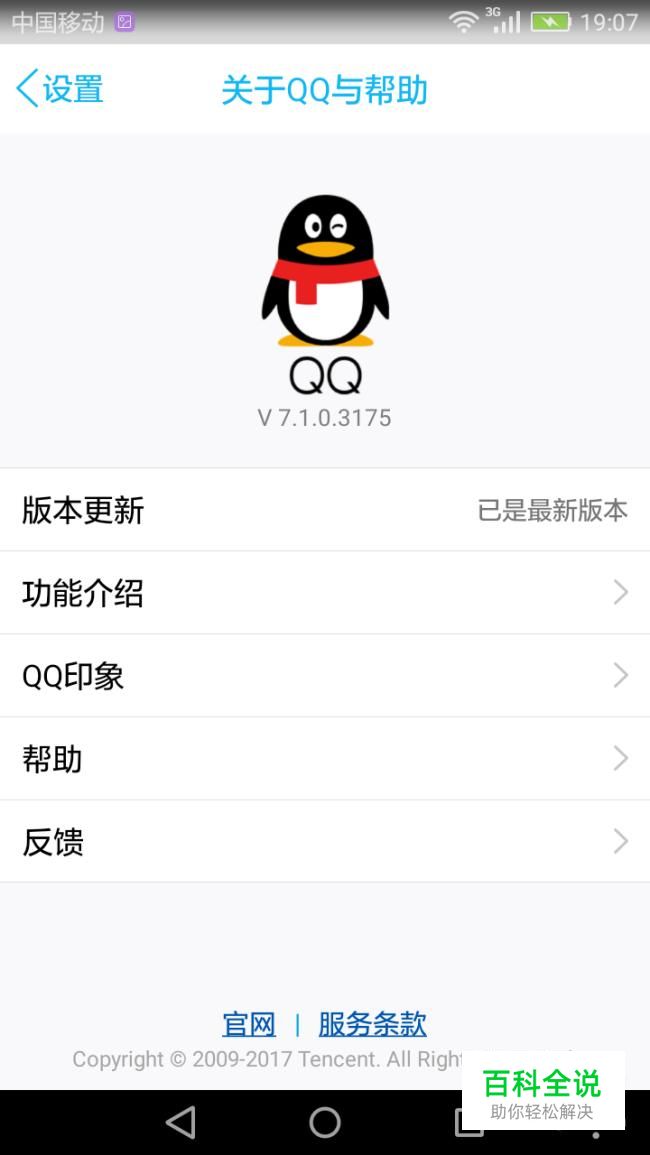This screenshot has width=650, height=1155.
Task: Open the 服务条款 link
Action: click(372, 1024)
